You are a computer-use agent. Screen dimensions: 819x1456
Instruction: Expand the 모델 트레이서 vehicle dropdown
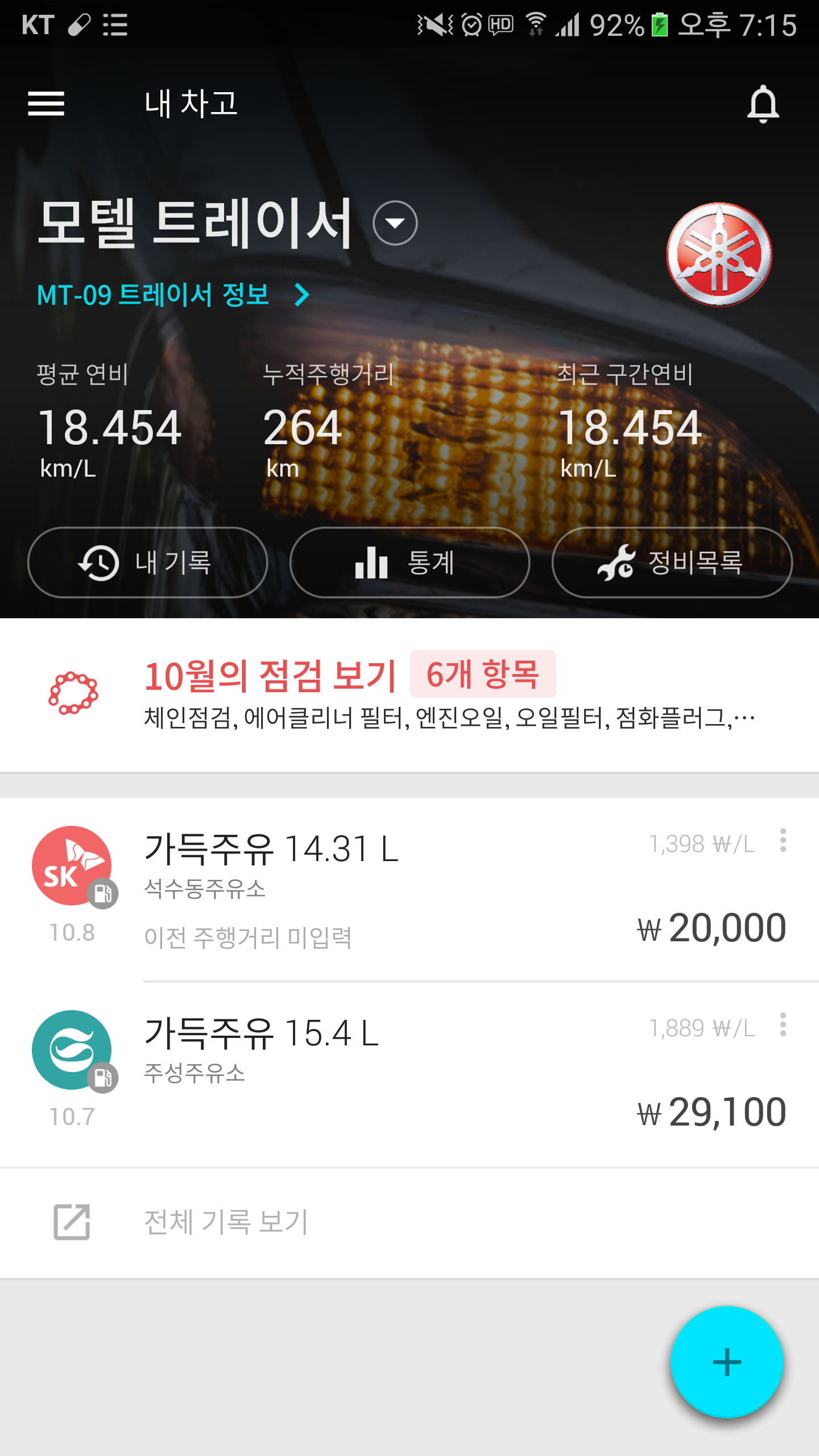[x=395, y=223]
